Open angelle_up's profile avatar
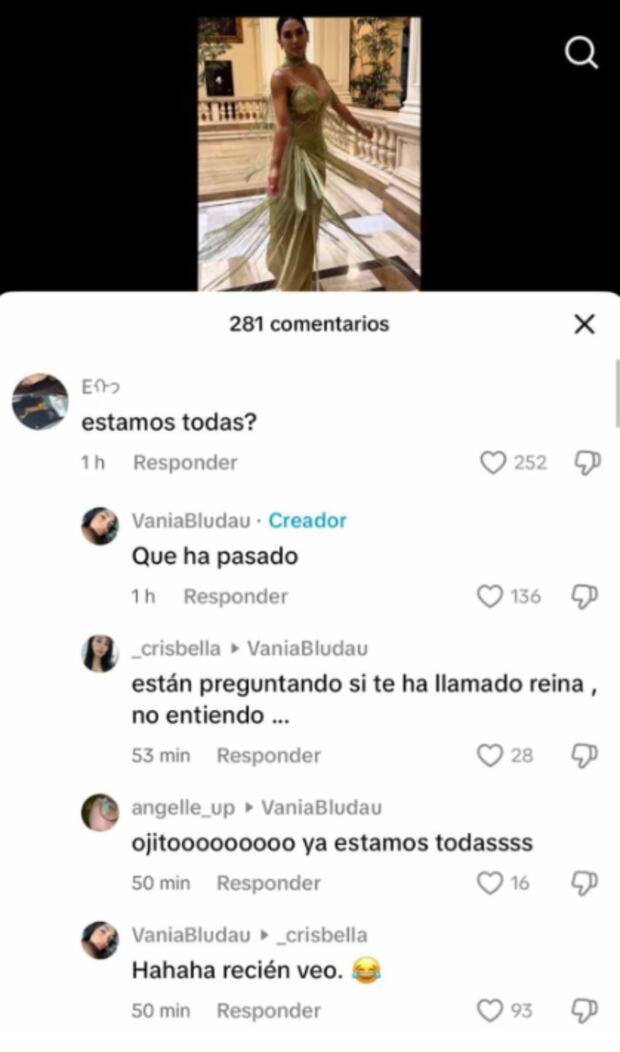This screenshot has height=1052, width=620. click(100, 811)
